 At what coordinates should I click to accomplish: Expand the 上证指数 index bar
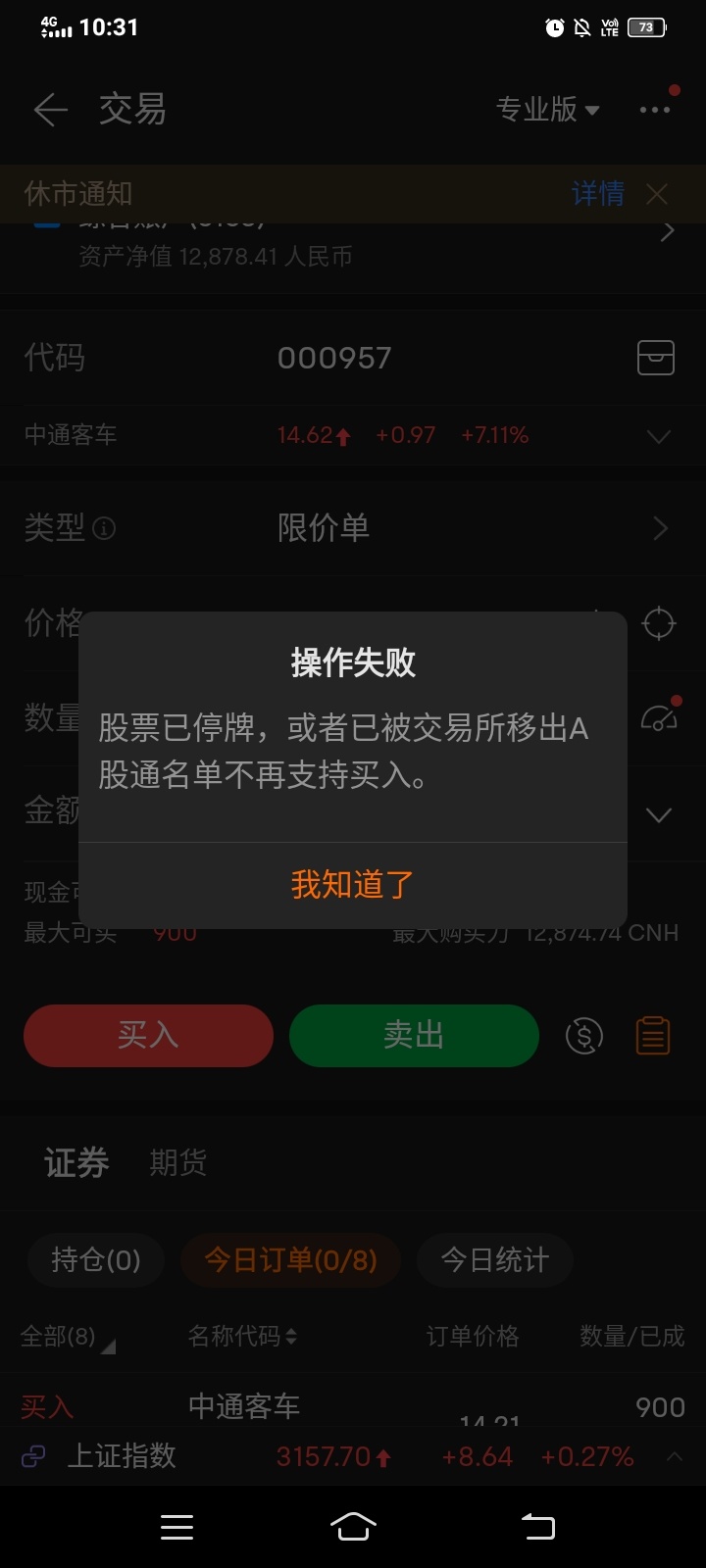coord(675,1457)
